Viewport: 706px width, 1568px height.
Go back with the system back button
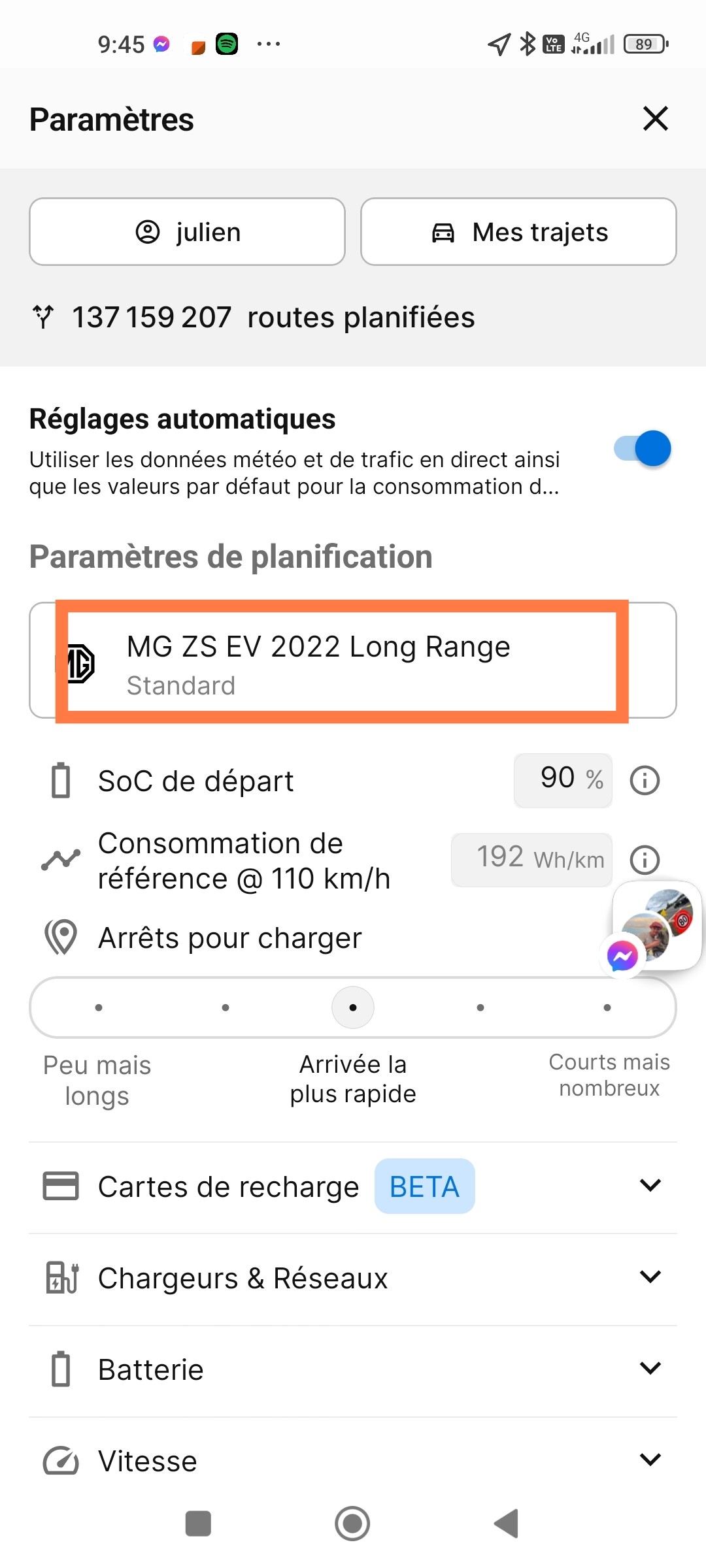(x=507, y=1524)
